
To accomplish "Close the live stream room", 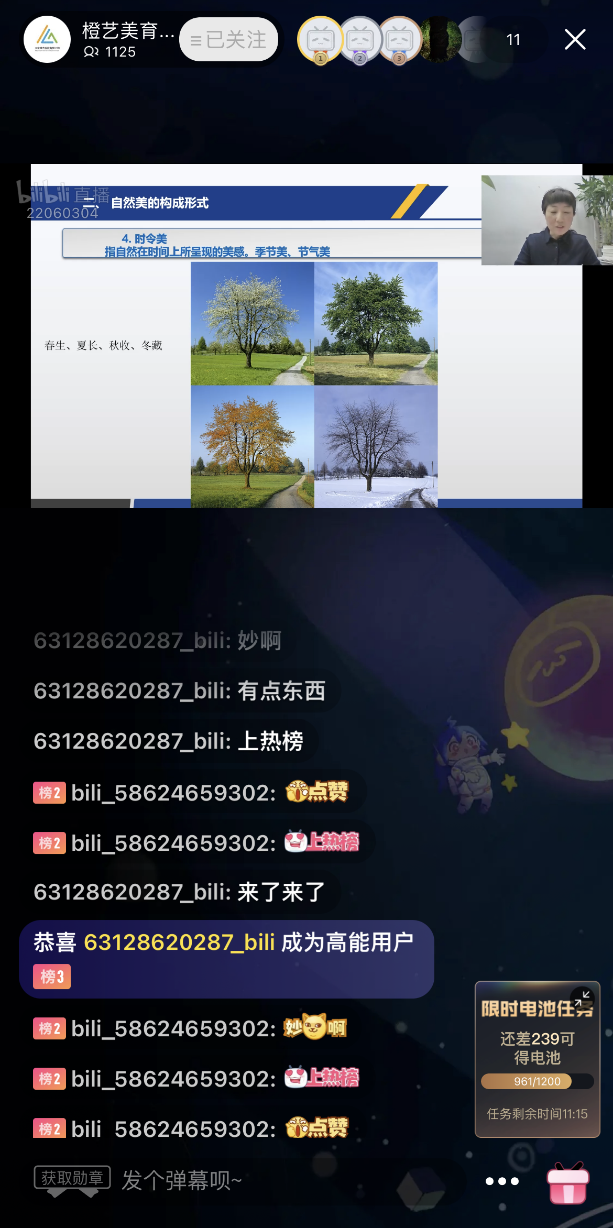I will (575, 39).
